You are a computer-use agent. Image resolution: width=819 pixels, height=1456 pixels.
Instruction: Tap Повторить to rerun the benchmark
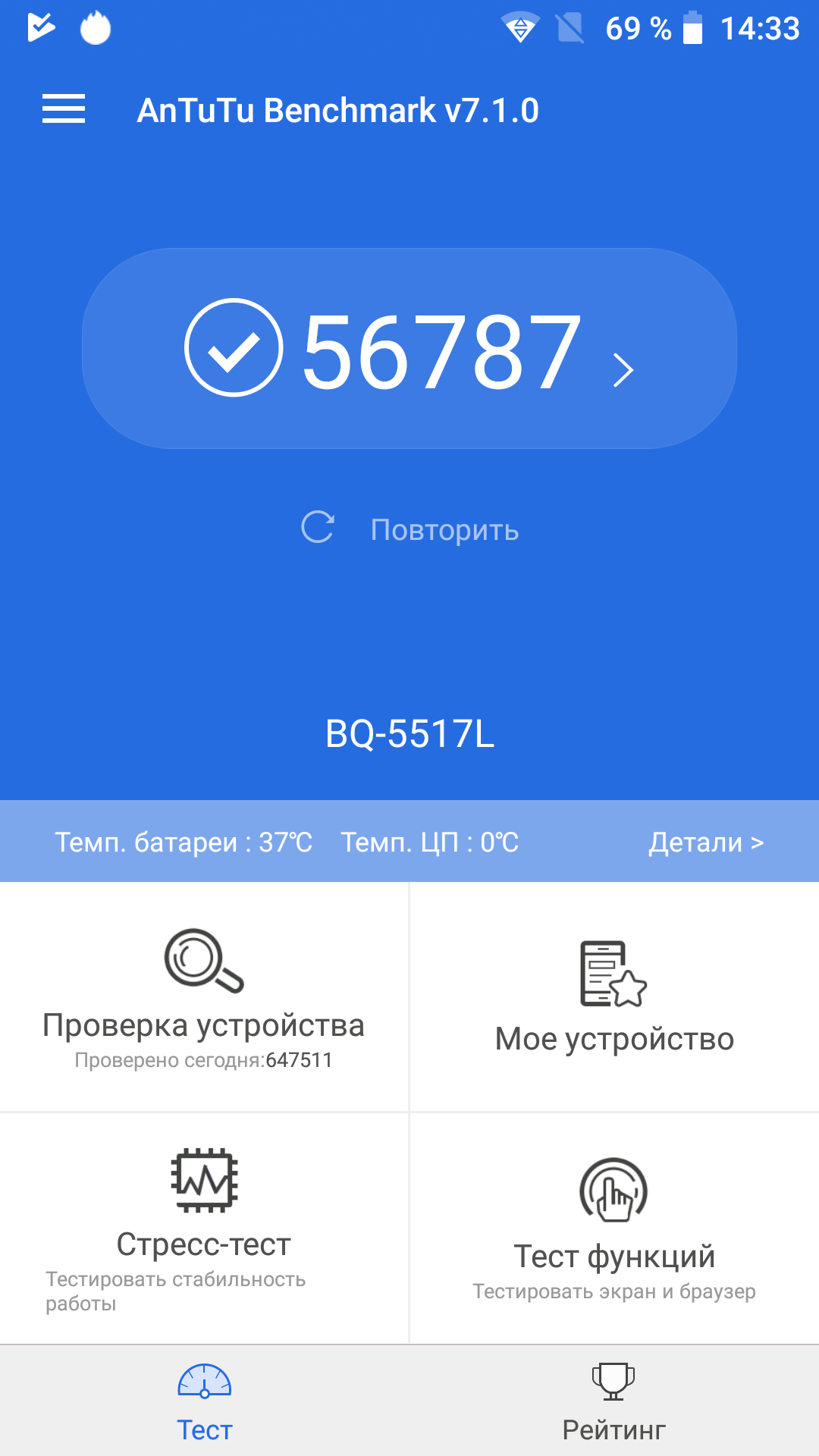[x=409, y=529]
